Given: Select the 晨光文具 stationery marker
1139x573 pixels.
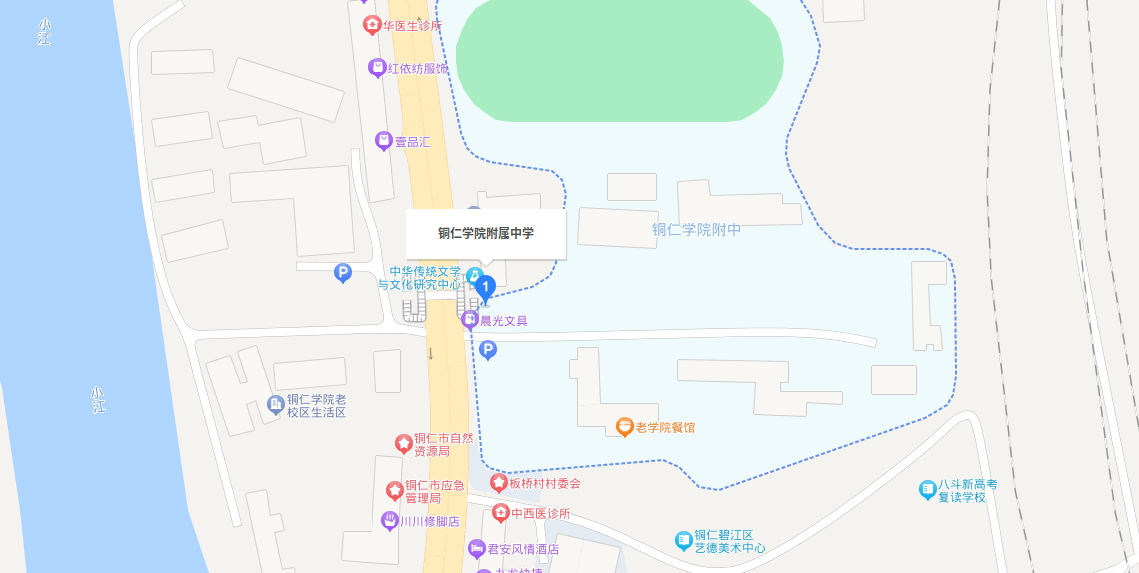Looking at the screenshot, I should pos(469,321).
